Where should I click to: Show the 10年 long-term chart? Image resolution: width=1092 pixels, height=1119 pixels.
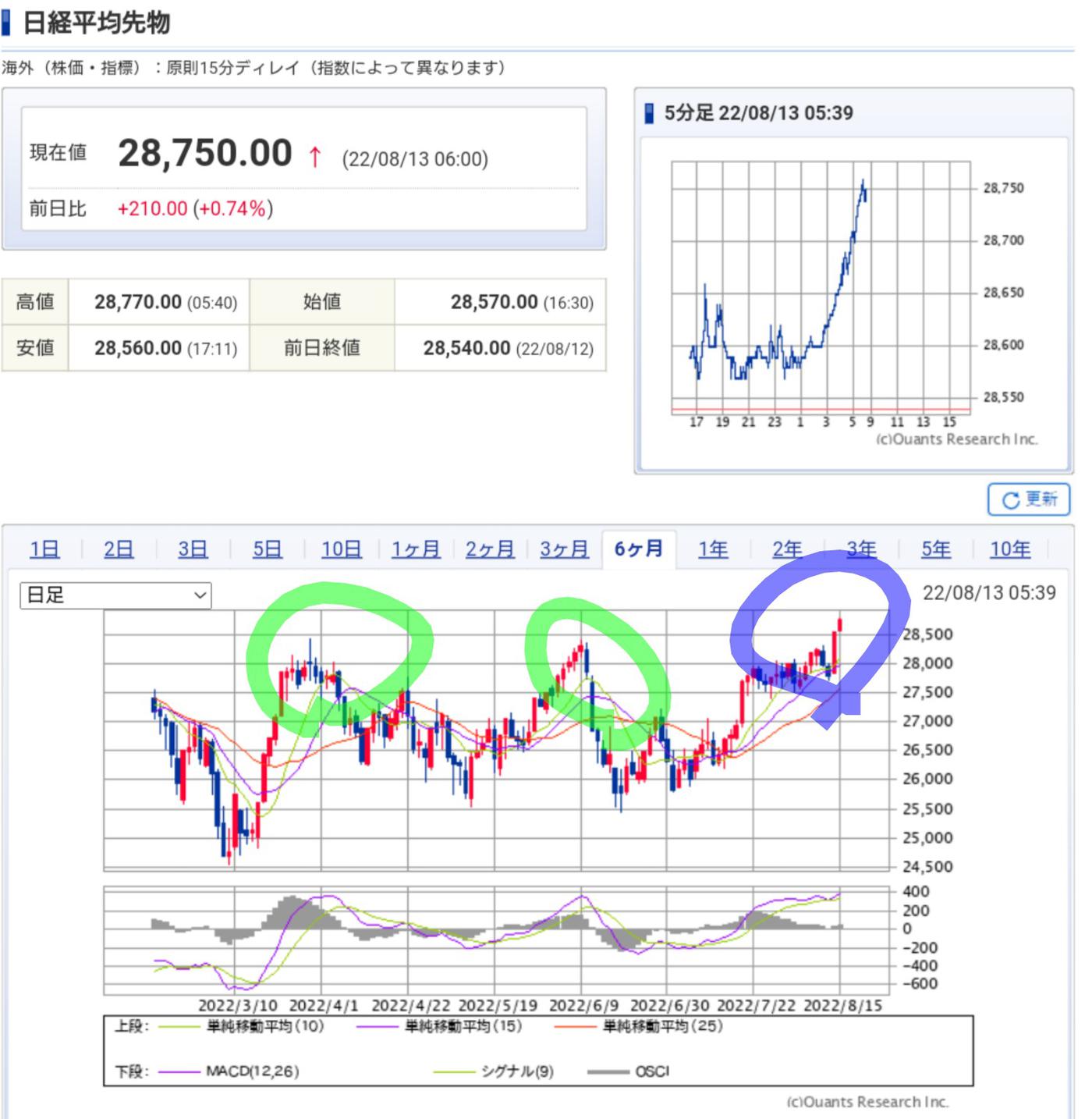tap(1010, 549)
